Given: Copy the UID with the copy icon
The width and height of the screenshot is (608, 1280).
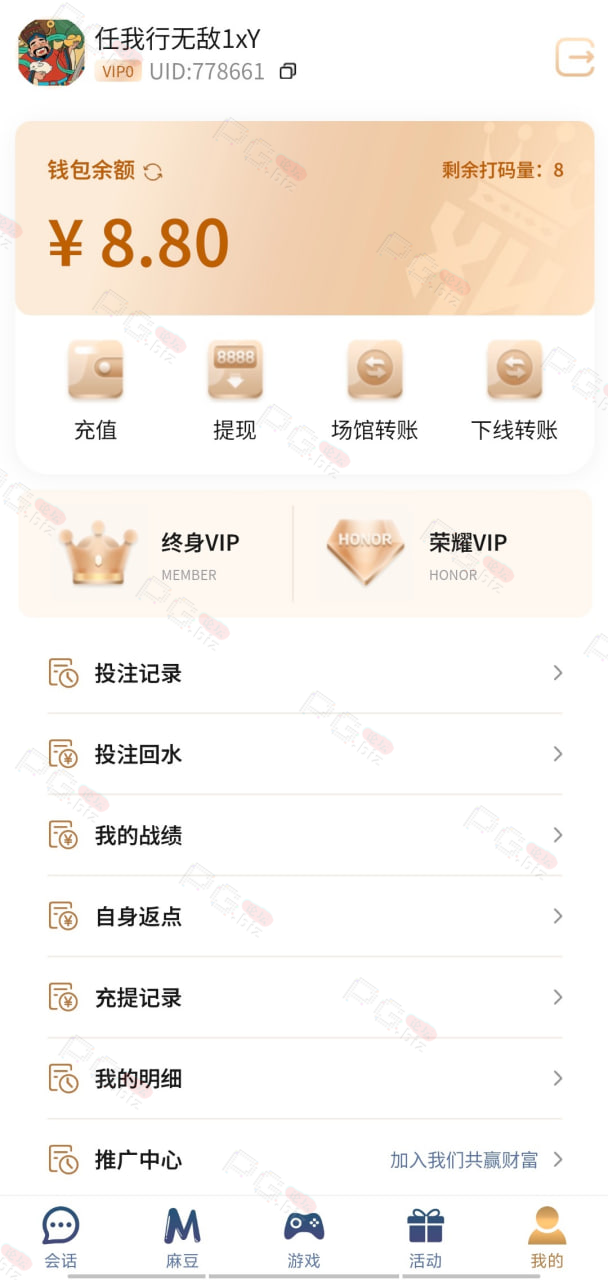Looking at the screenshot, I should [x=288, y=71].
